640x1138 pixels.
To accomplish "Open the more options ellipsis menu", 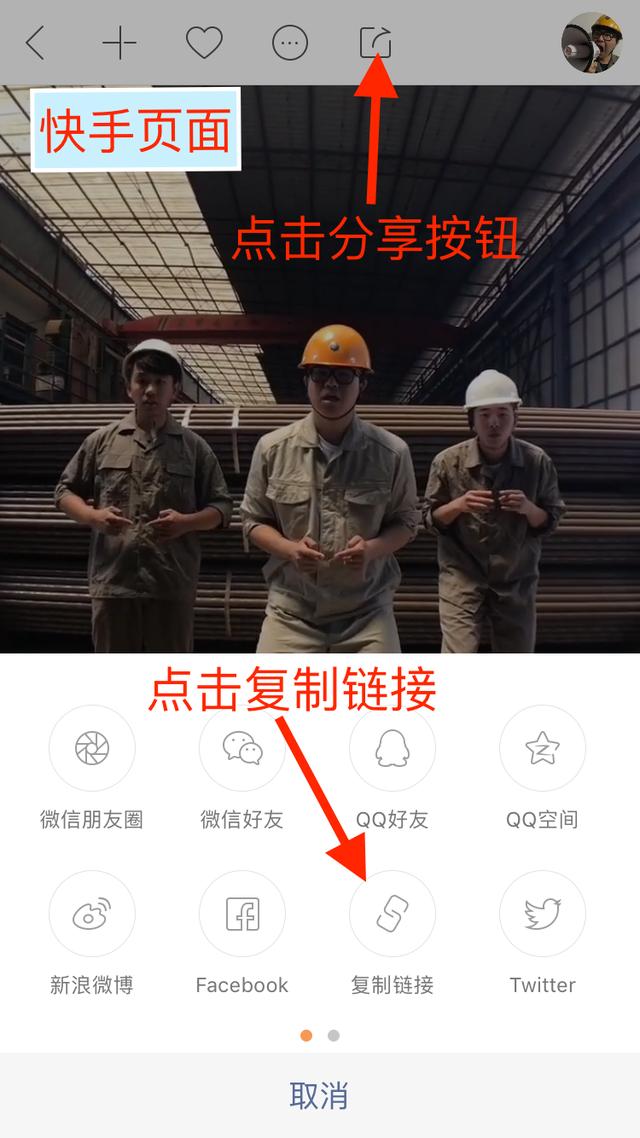I will [290, 43].
